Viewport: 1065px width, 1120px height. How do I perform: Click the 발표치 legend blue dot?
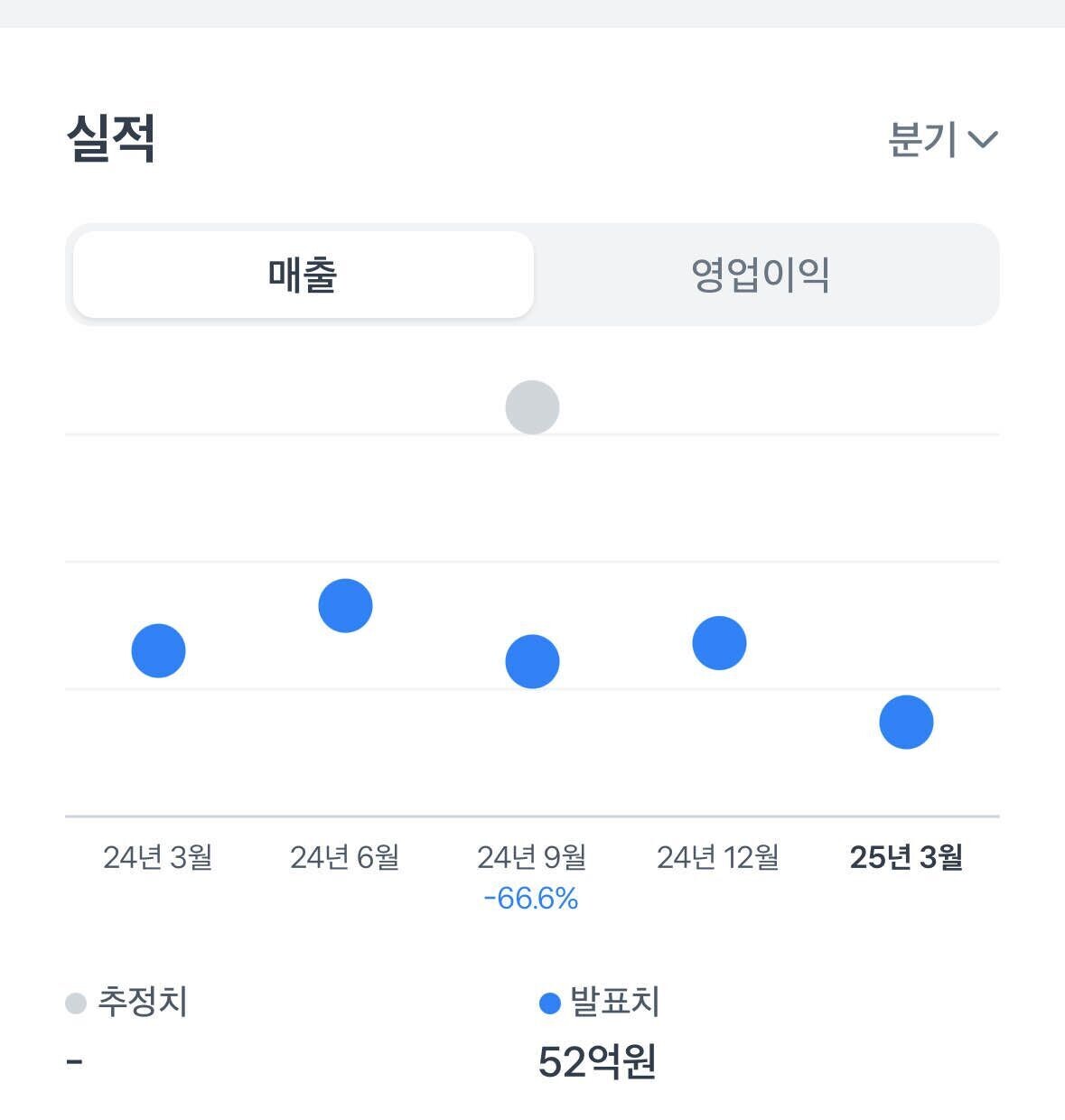[x=548, y=1003]
